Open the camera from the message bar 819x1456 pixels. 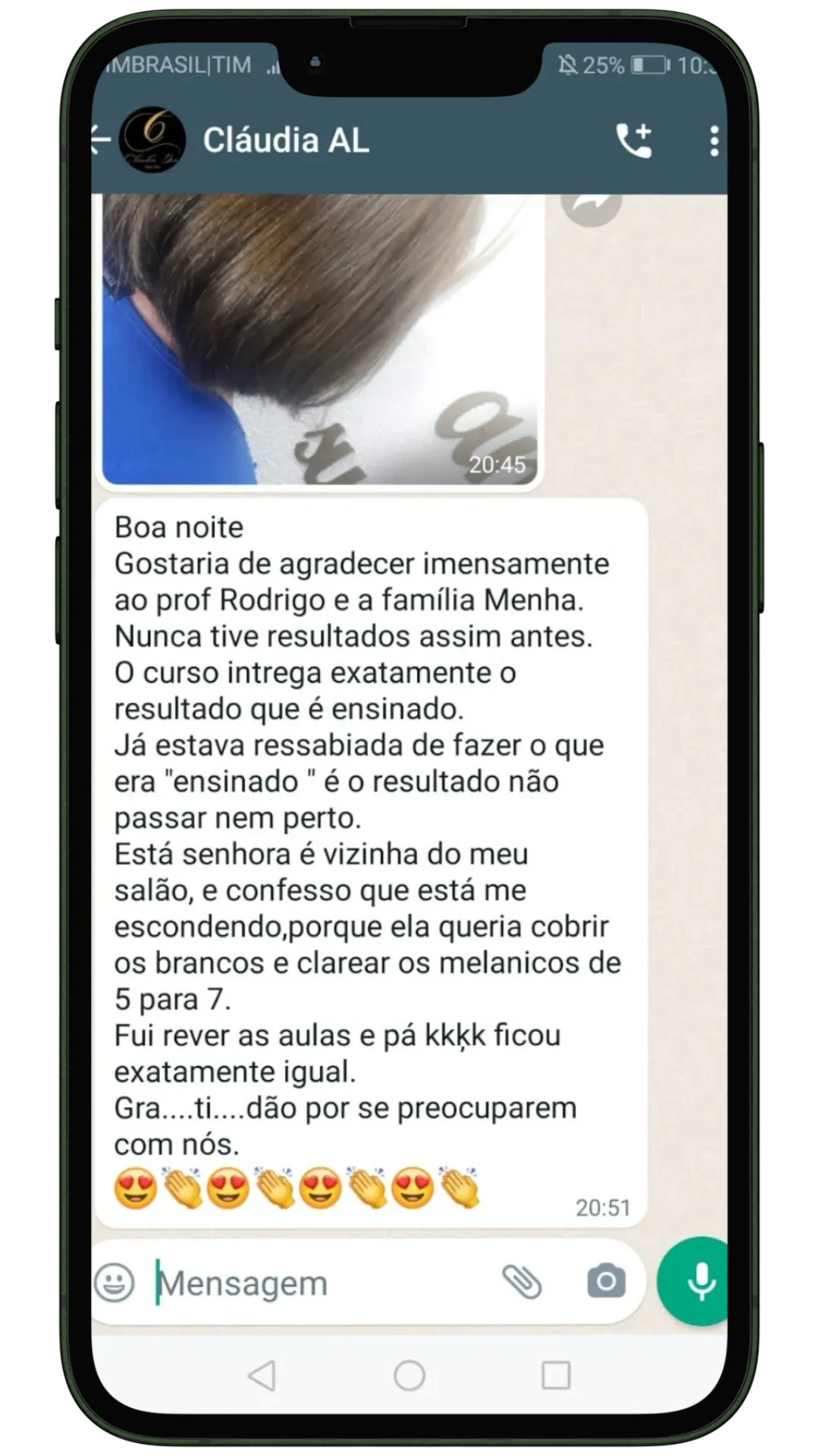[x=606, y=1282]
